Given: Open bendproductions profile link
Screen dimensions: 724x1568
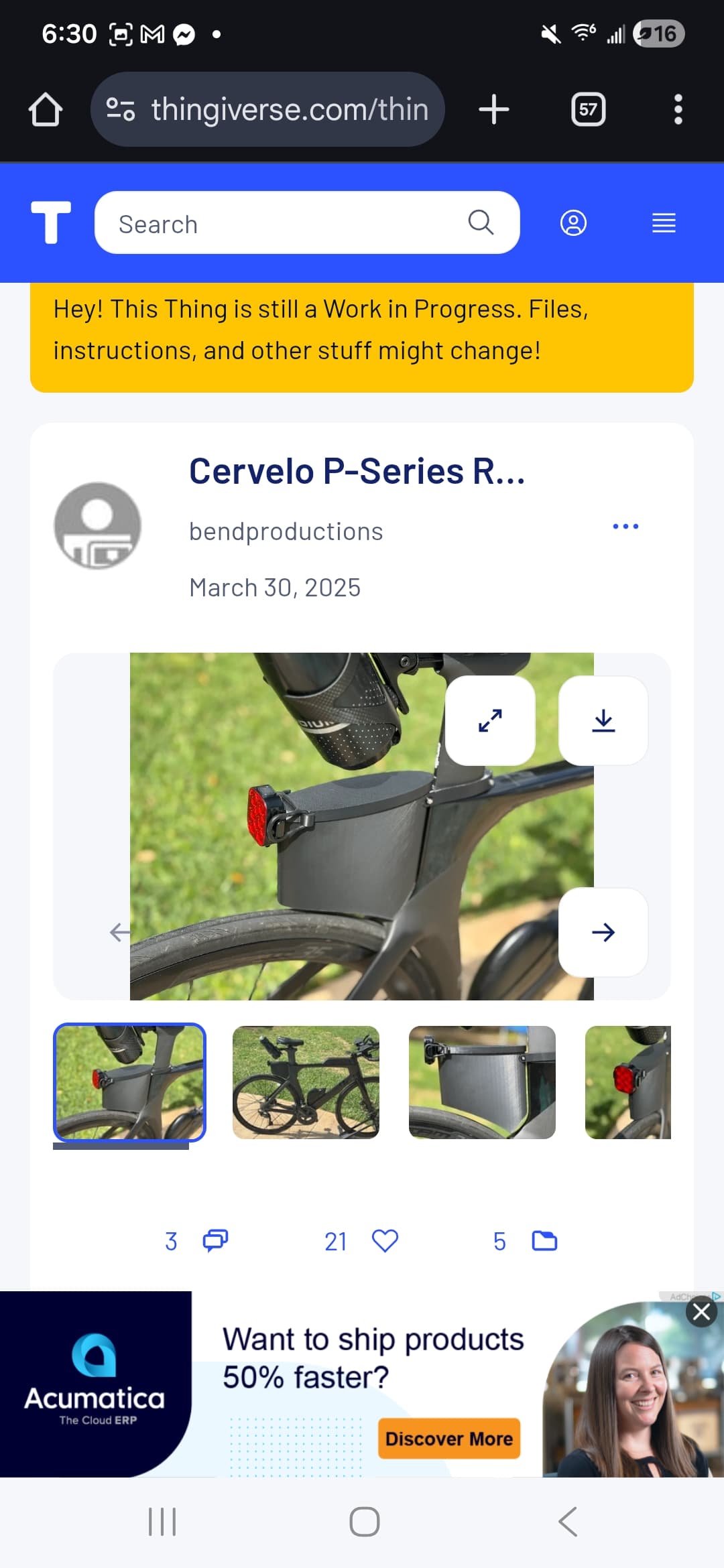Looking at the screenshot, I should 286,531.
